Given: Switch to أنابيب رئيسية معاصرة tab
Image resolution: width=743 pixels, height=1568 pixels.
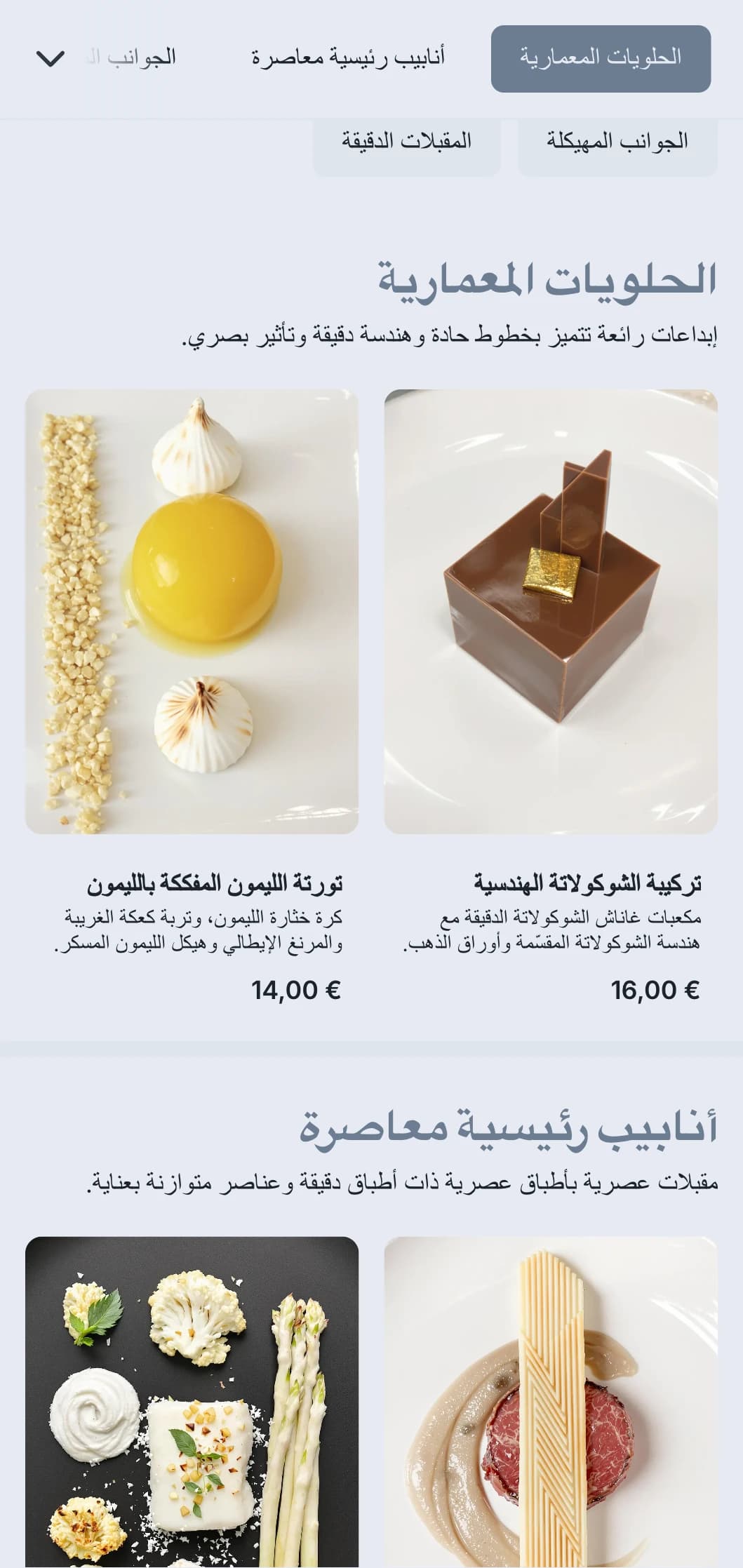Looking at the screenshot, I should tap(348, 58).
